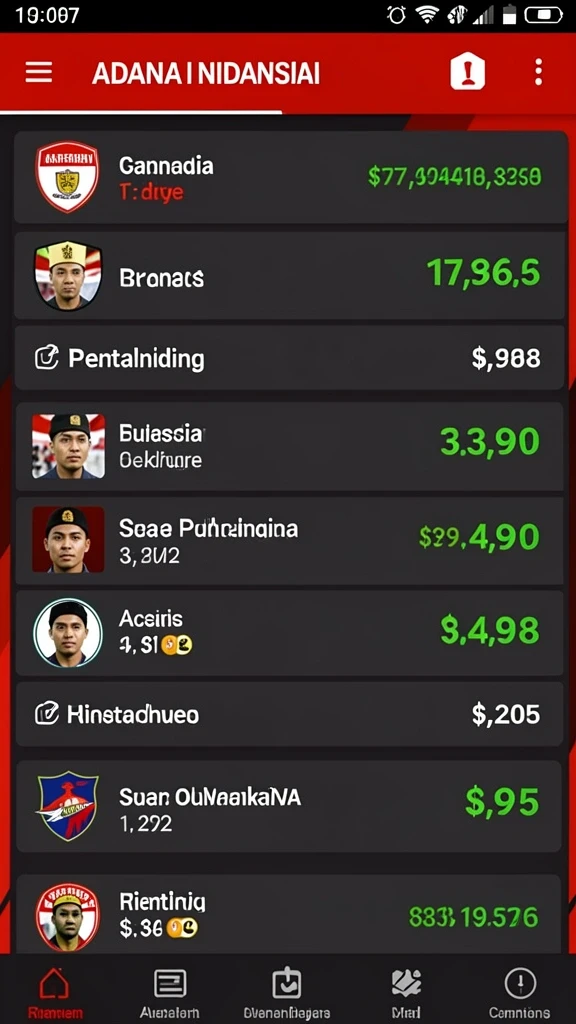Go to the home tab in bottom bar
Screen dimensions: 576x1024
point(55,993)
